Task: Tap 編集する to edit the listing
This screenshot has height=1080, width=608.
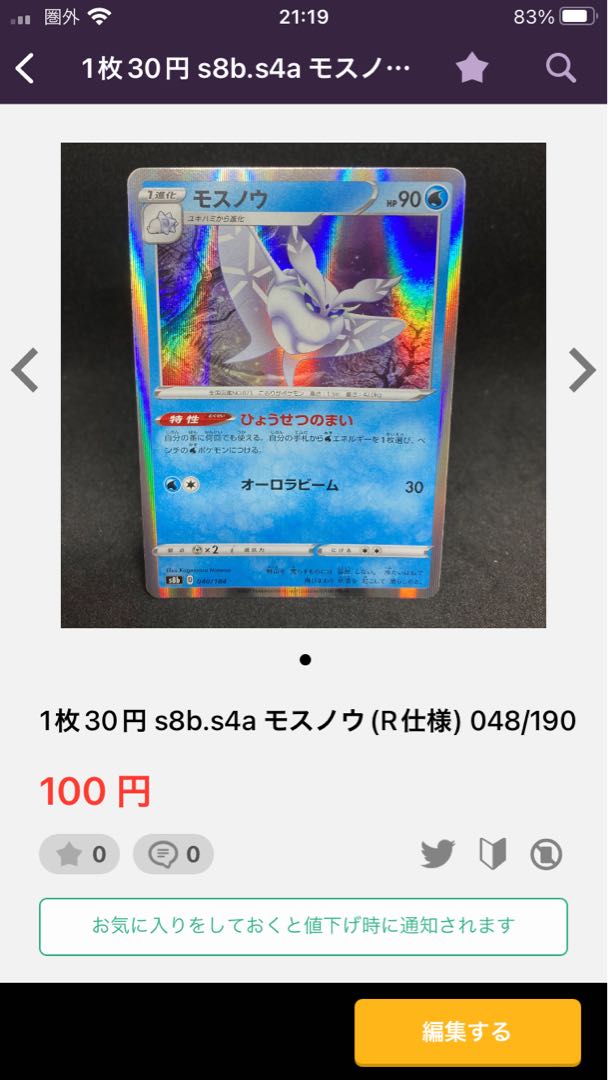Action: click(x=467, y=1031)
